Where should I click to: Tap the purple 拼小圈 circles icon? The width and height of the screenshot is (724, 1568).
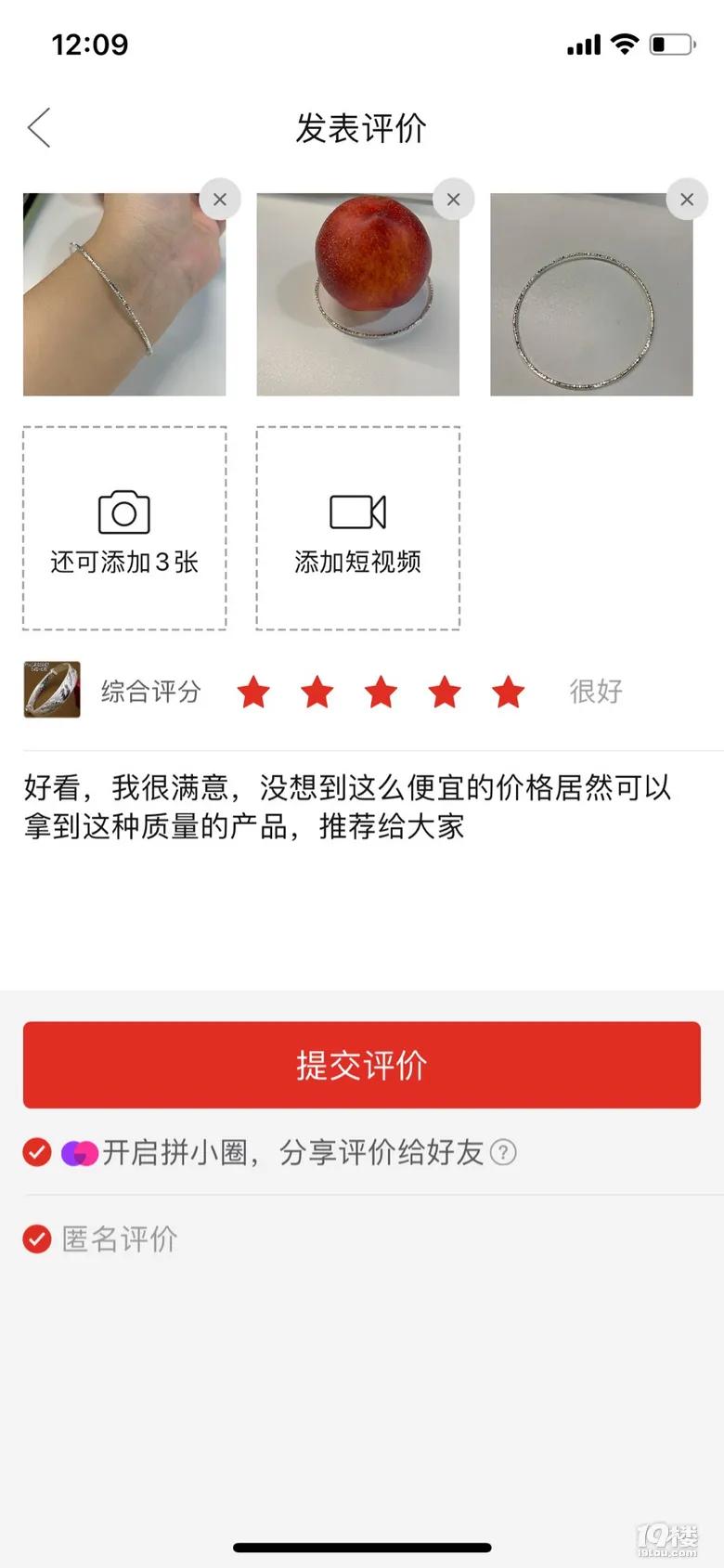coord(78,1152)
